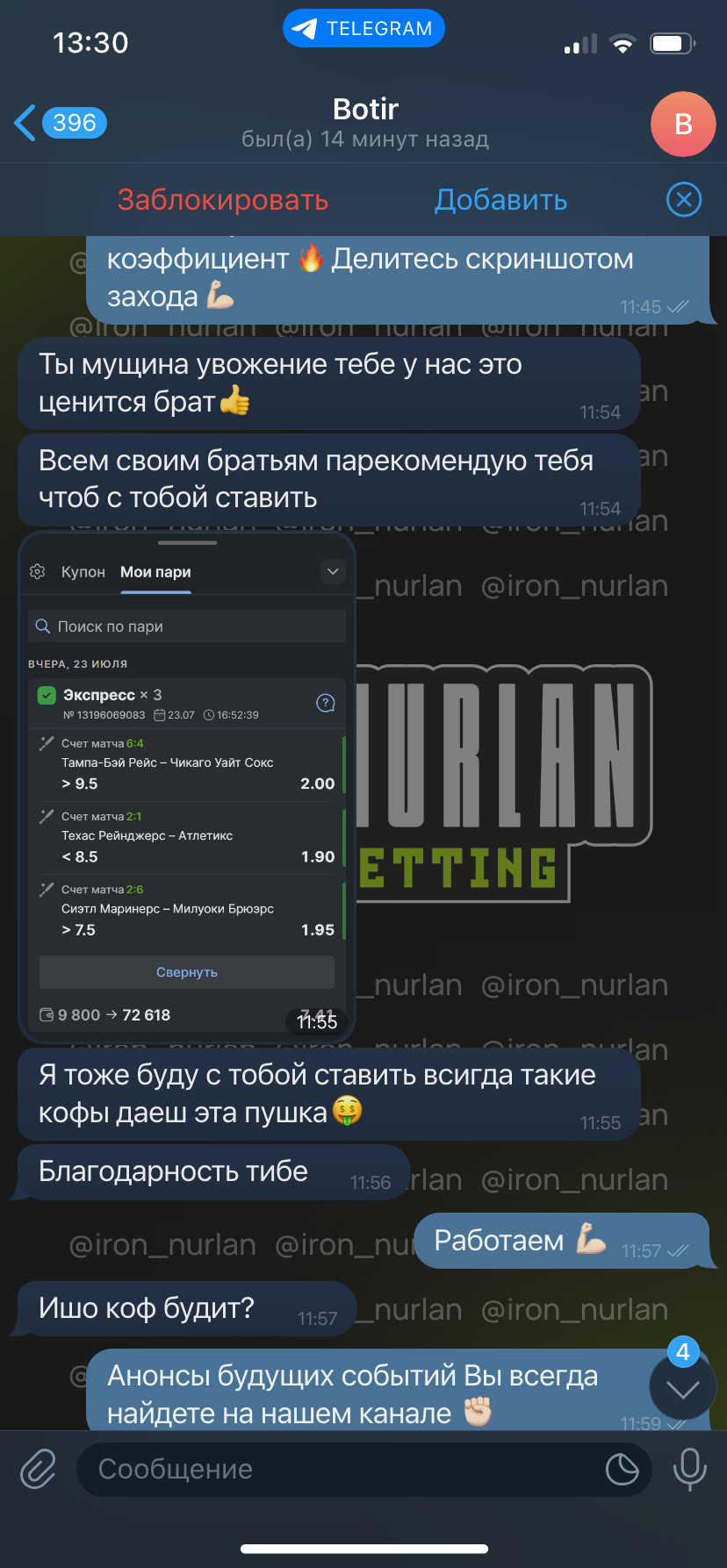Open the sticker panel icon

(622, 1469)
